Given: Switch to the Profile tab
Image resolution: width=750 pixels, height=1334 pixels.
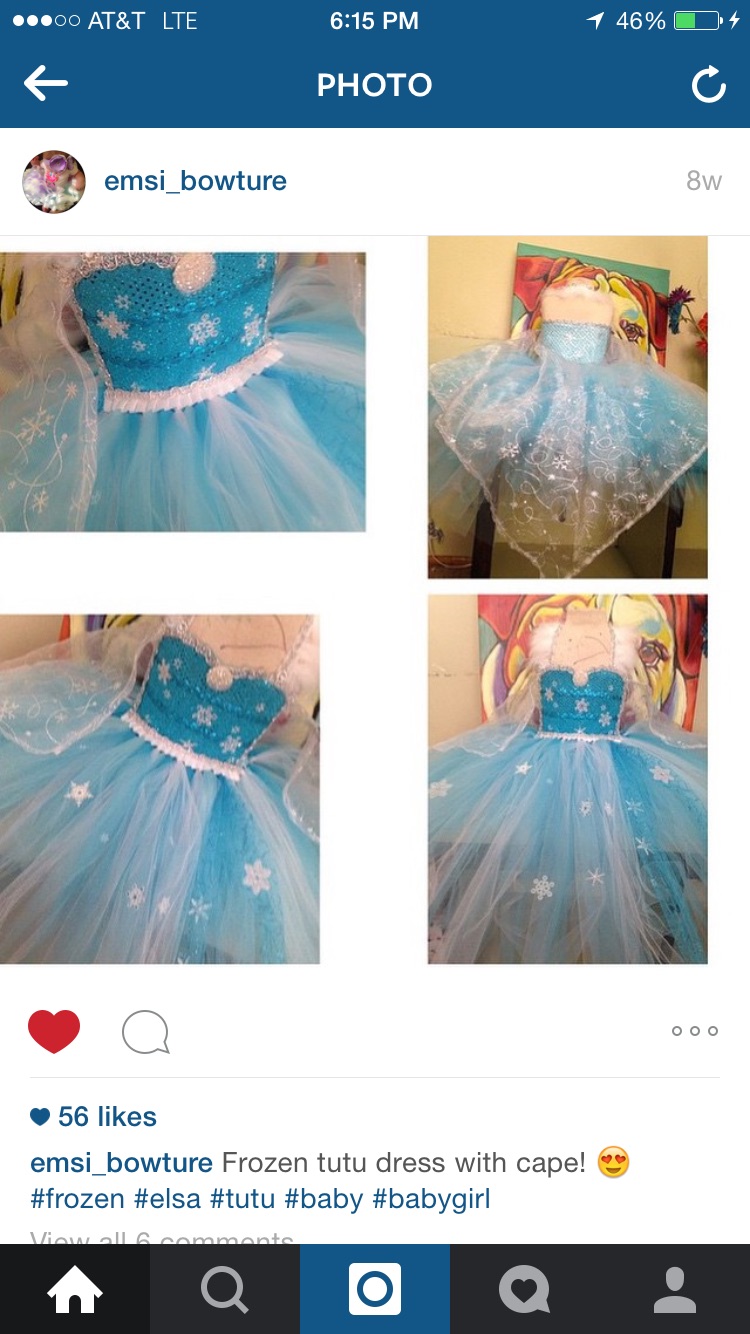Looking at the screenshot, I should (675, 1289).
